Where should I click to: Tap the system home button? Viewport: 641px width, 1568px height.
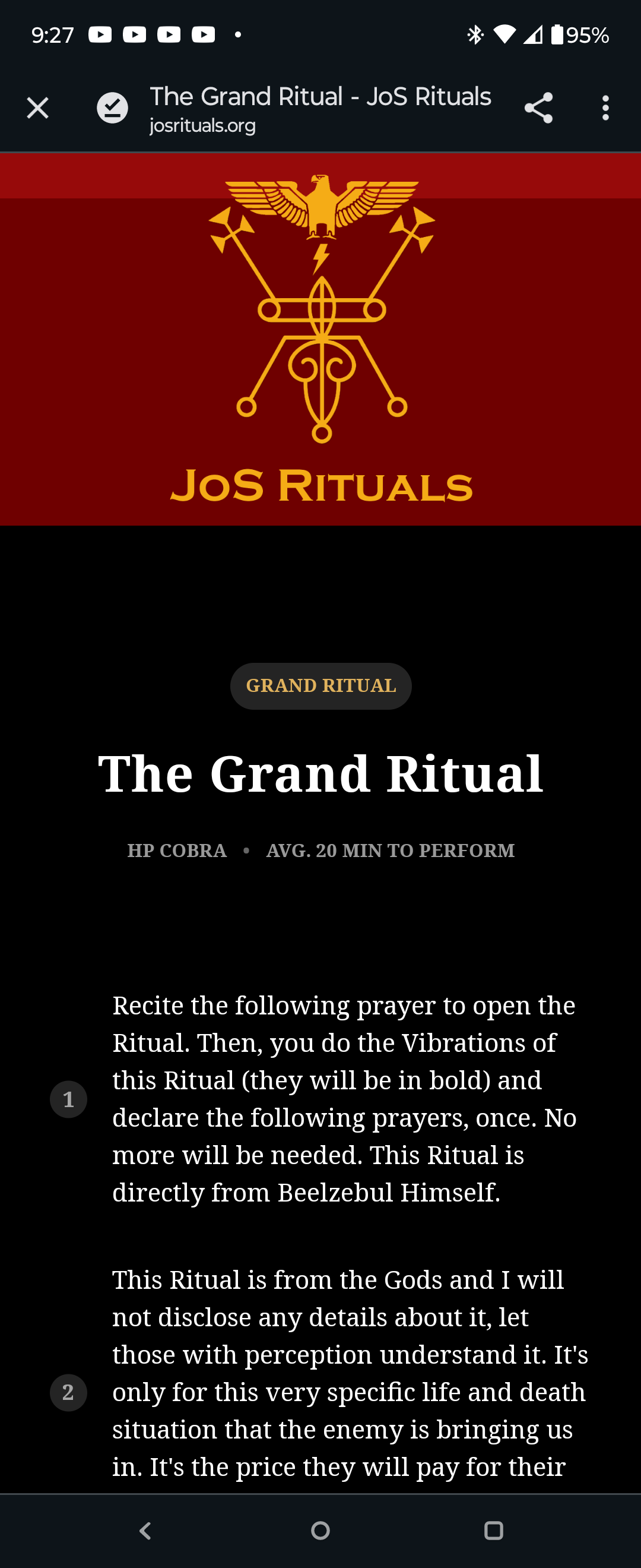click(320, 1530)
